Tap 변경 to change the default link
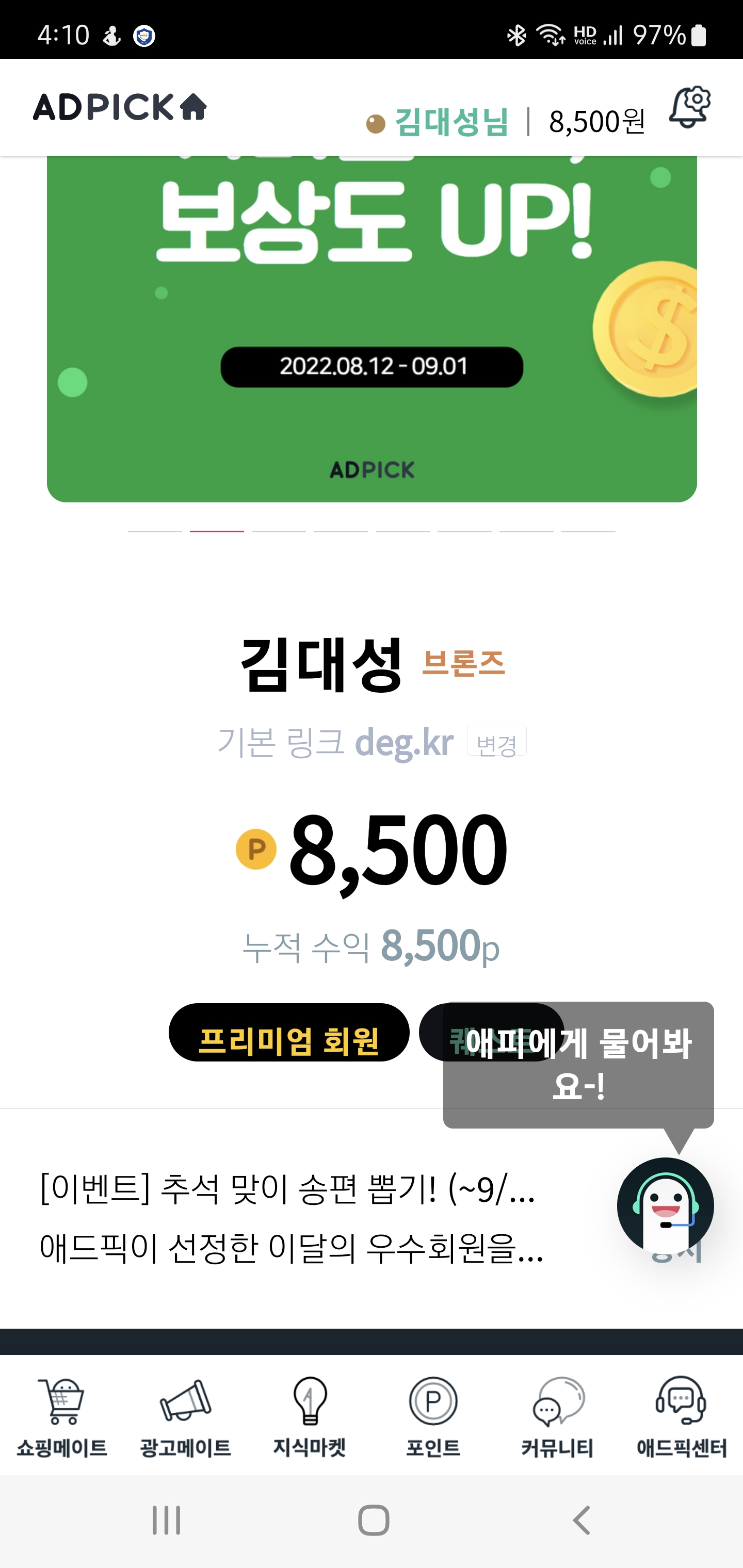This screenshot has height=1568, width=743. (496, 741)
